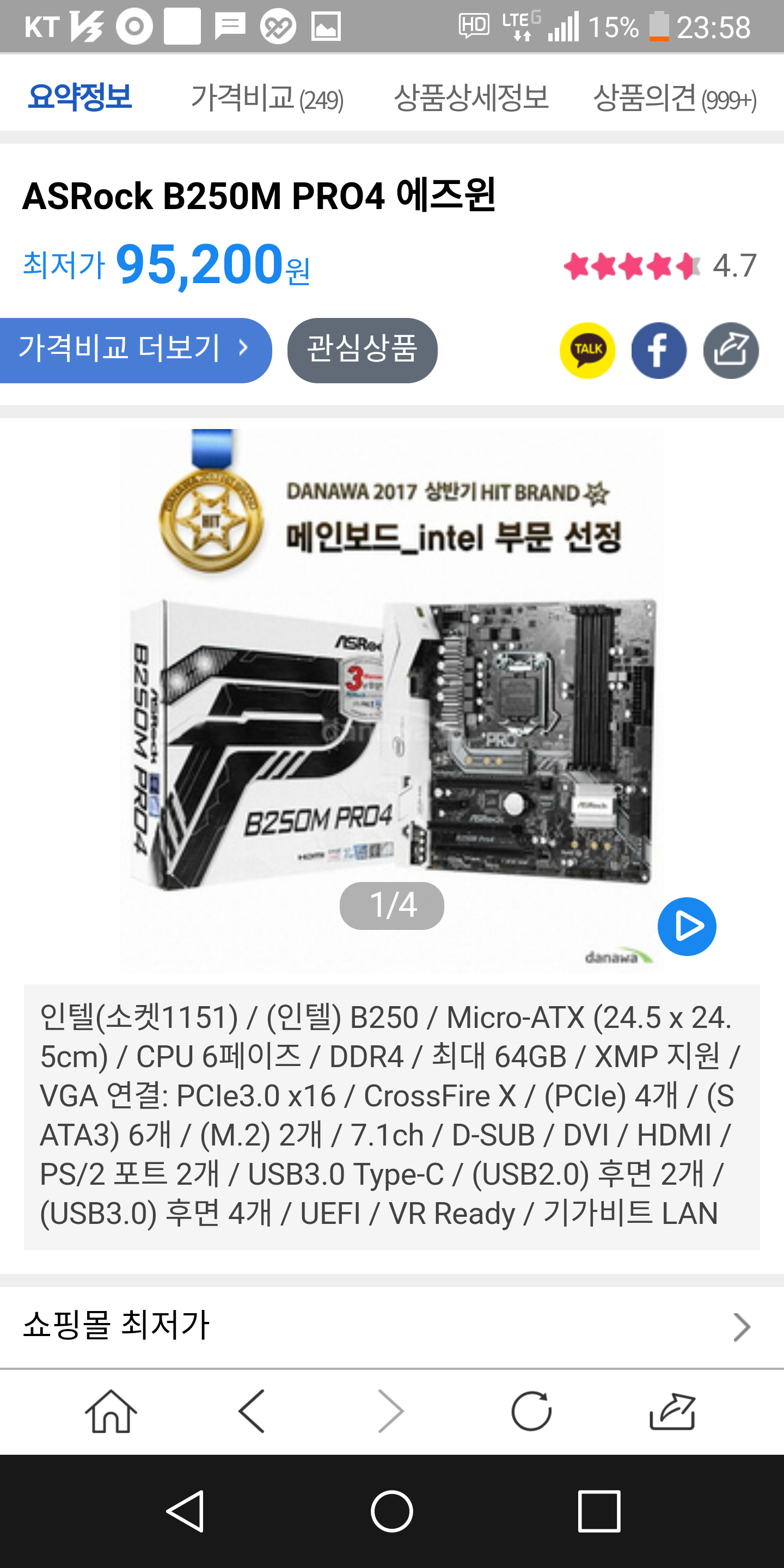Screen dimensions: 784x1568
Task: Play the product video
Action: tap(687, 926)
